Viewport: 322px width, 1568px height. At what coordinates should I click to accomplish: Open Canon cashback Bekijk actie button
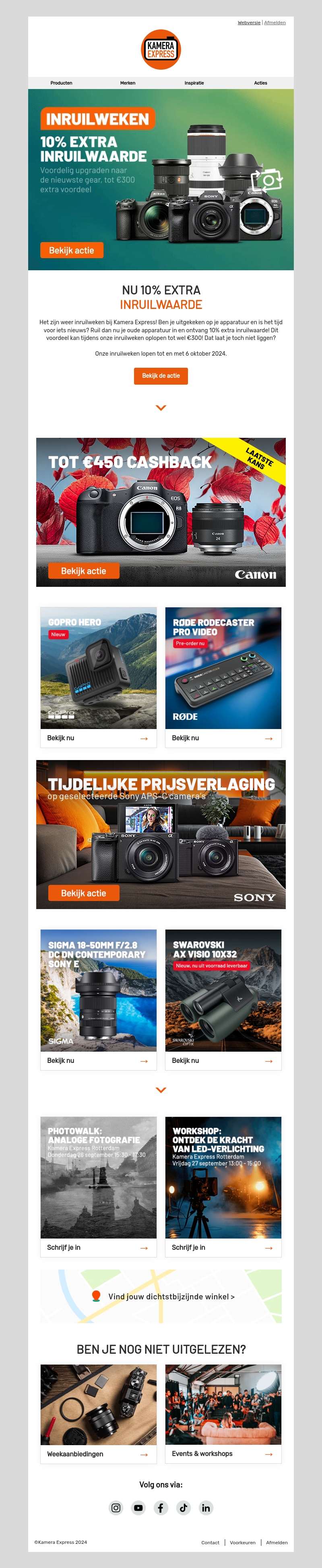click(x=83, y=571)
